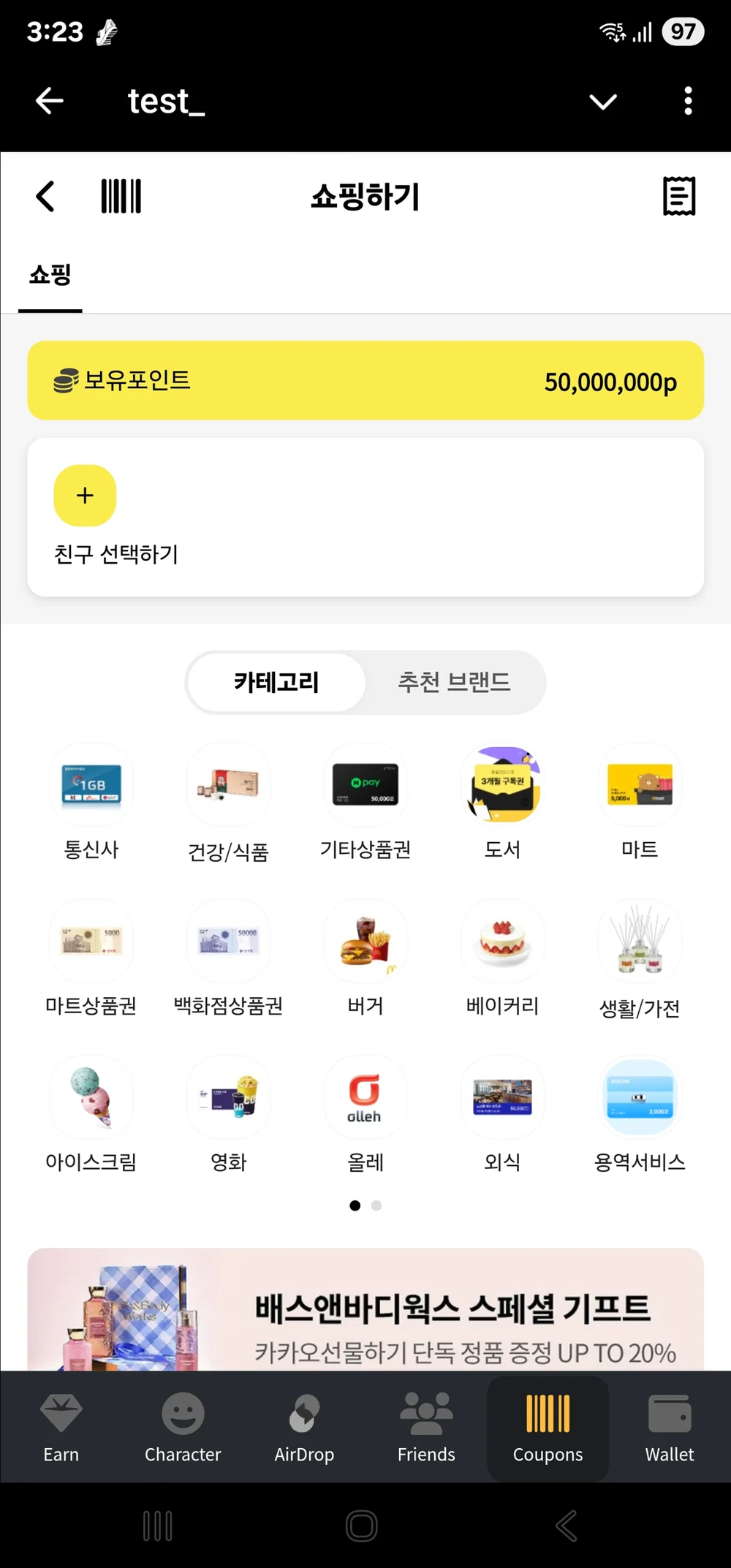Open the 영화 category
The image size is (731, 1568).
(228, 1098)
